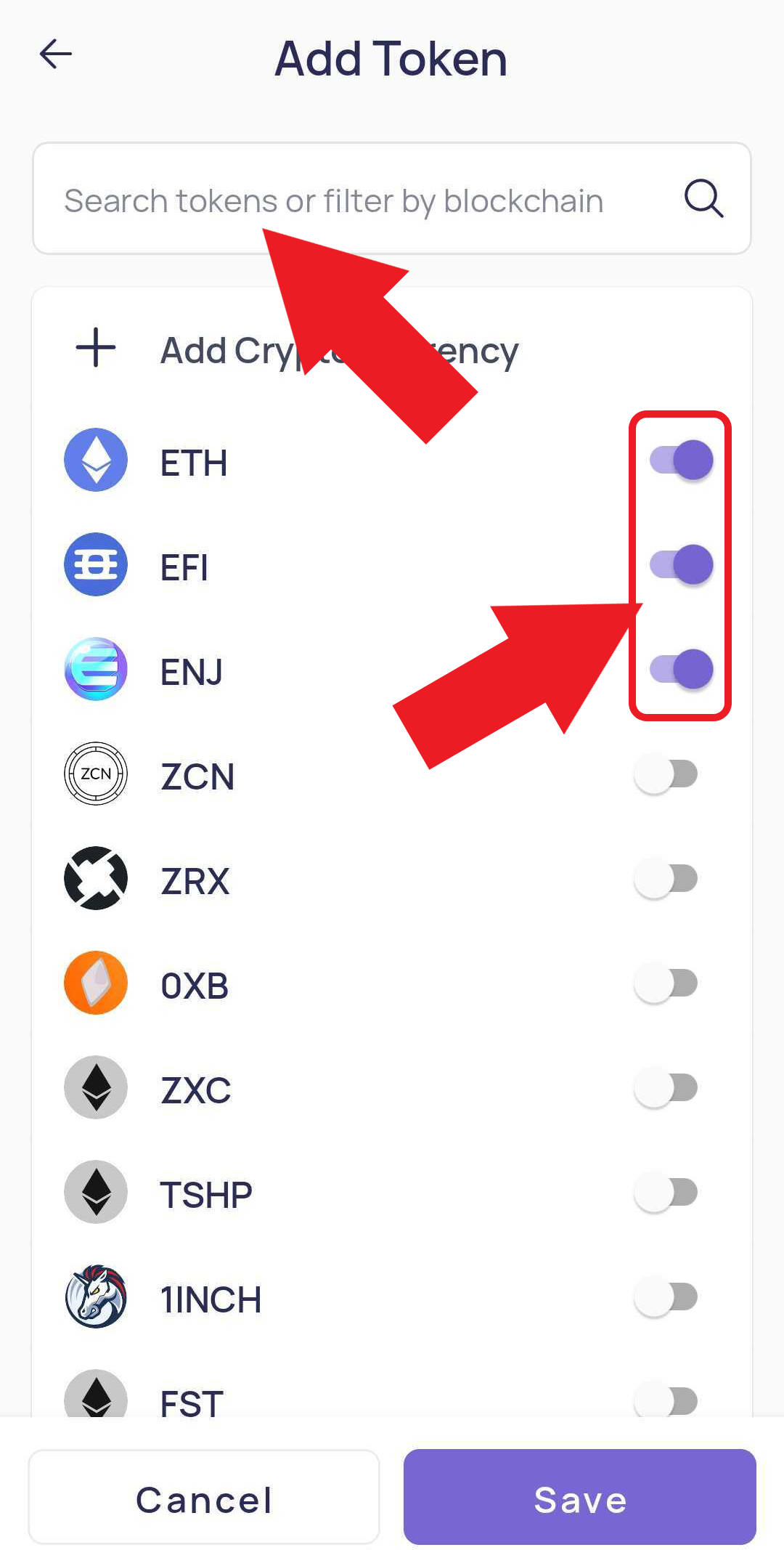Viewport: 784px width, 1550px height.
Task: Disable the EFI token switch
Action: coord(681,564)
